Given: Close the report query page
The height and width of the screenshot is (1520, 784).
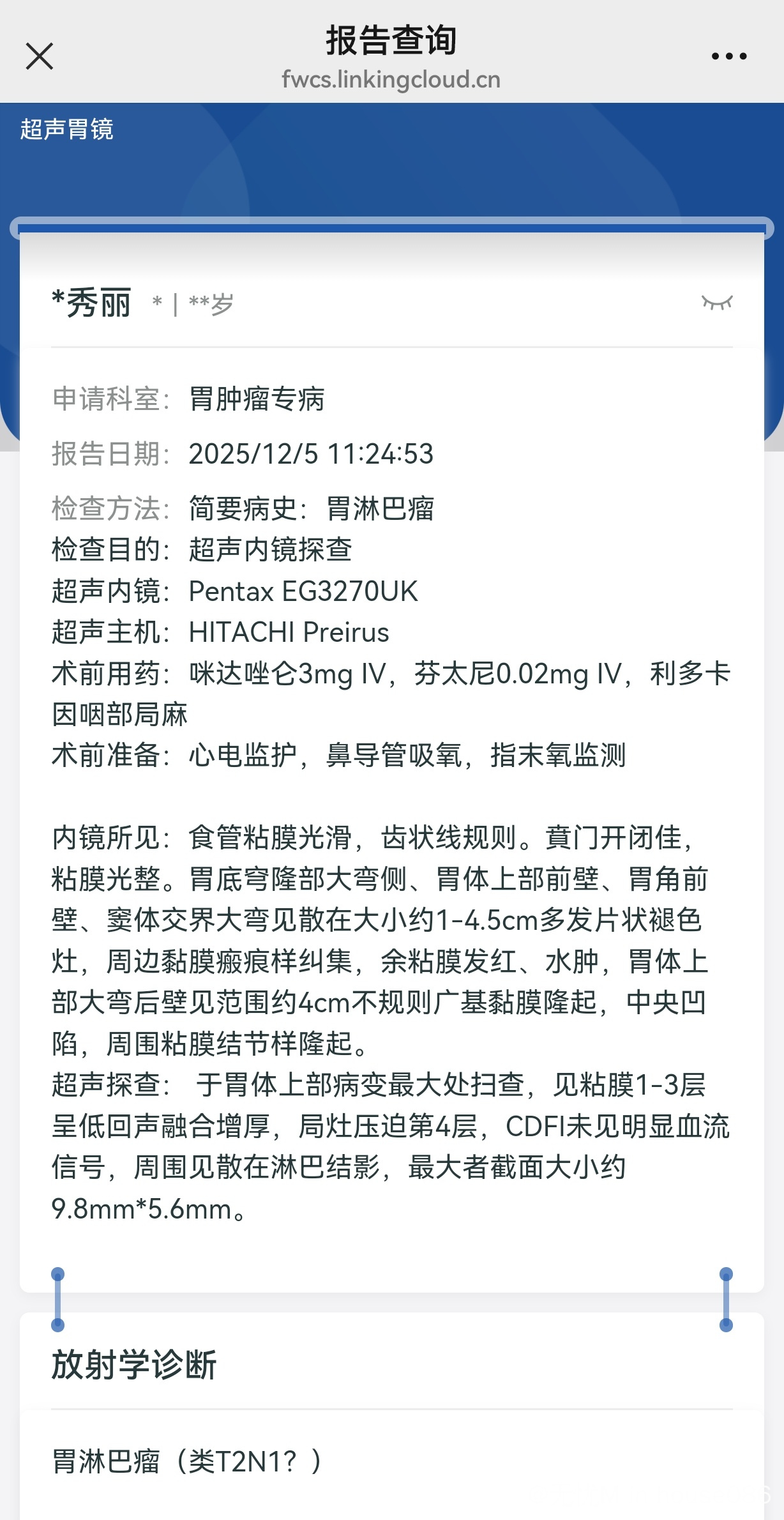Looking at the screenshot, I should pos(40,56).
